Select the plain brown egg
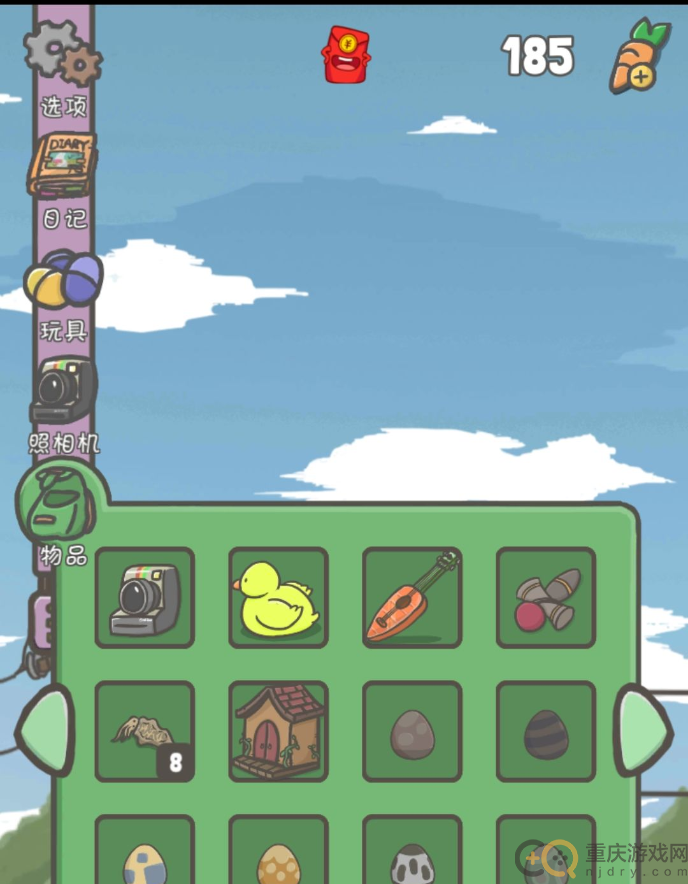The height and width of the screenshot is (884, 688). click(412, 731)
